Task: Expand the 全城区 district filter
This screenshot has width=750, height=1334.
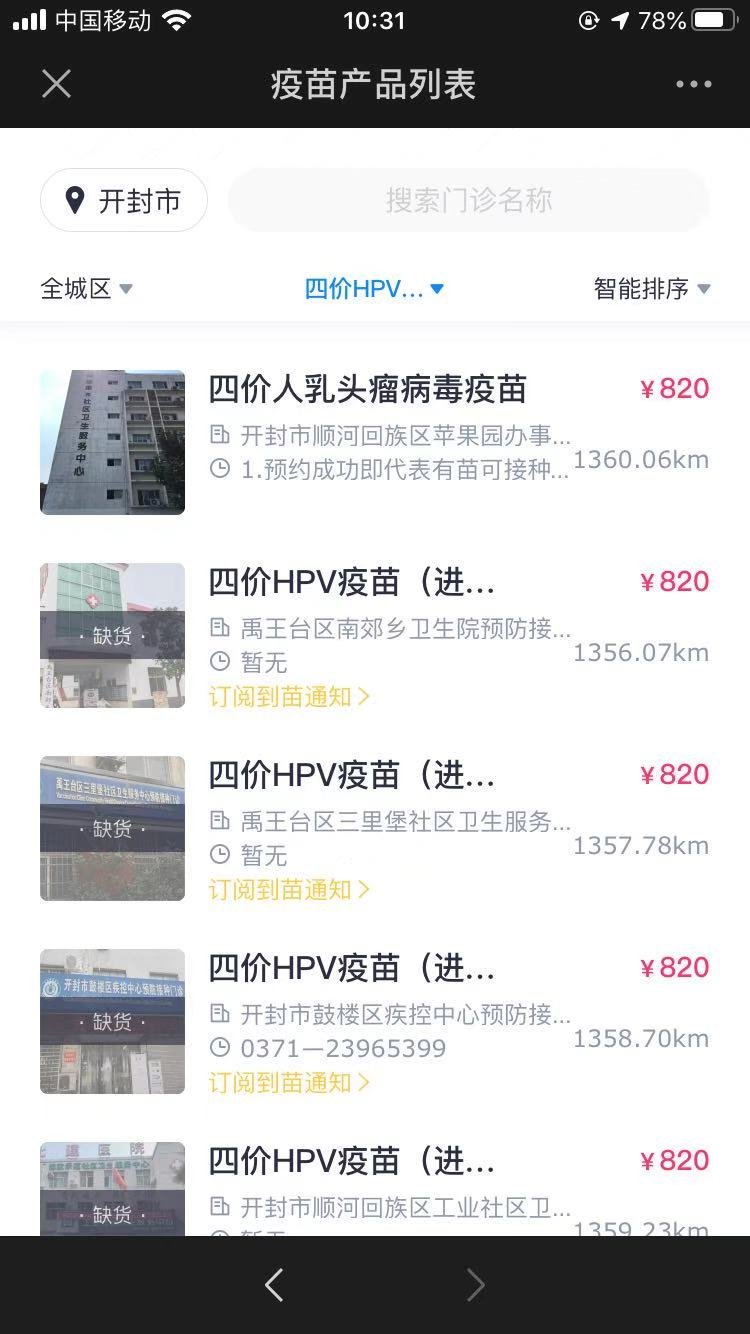Action: pyautogui.click(x=86, y=289)
